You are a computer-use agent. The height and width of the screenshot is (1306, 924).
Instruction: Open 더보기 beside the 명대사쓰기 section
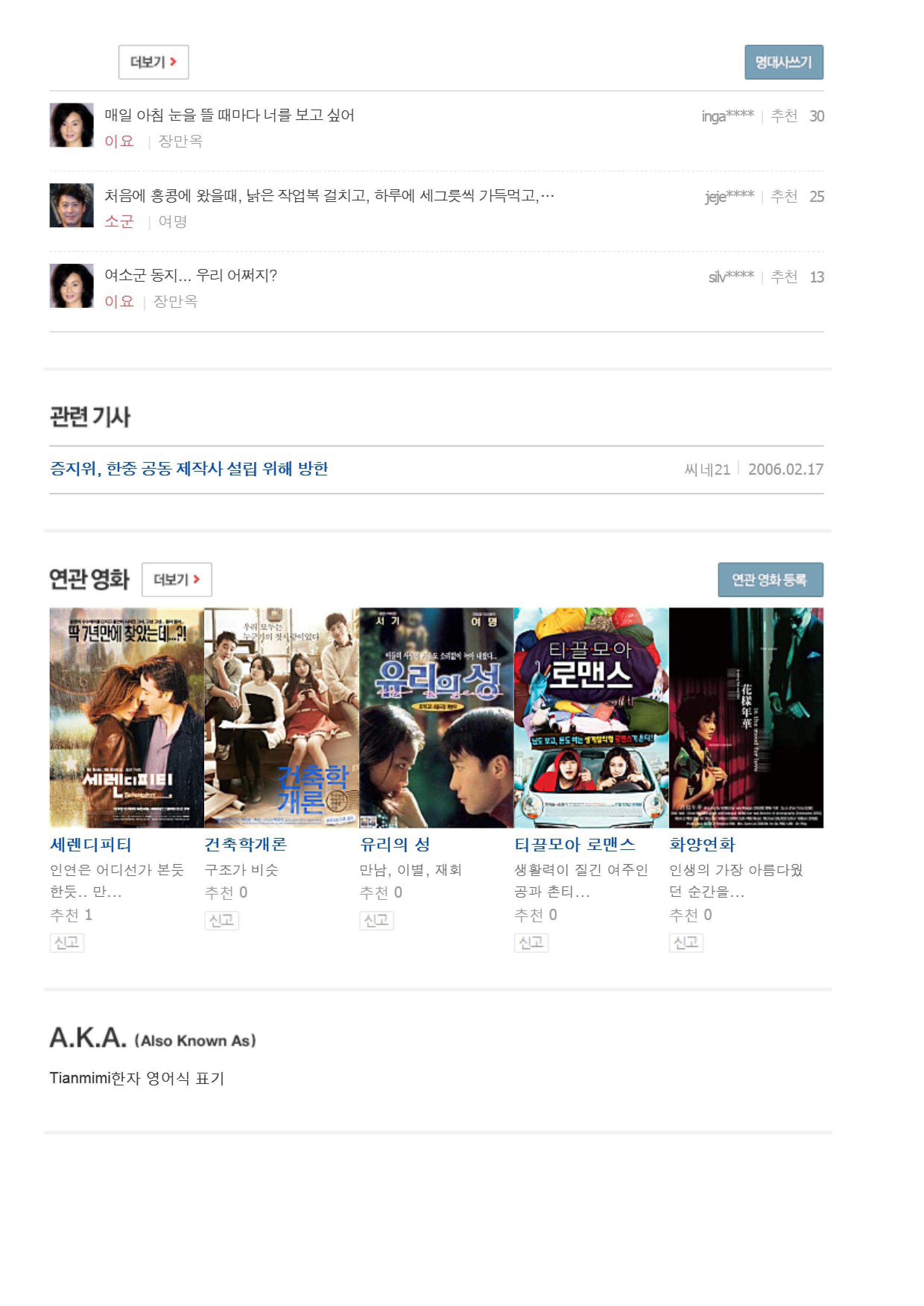[x=153, y=62]
